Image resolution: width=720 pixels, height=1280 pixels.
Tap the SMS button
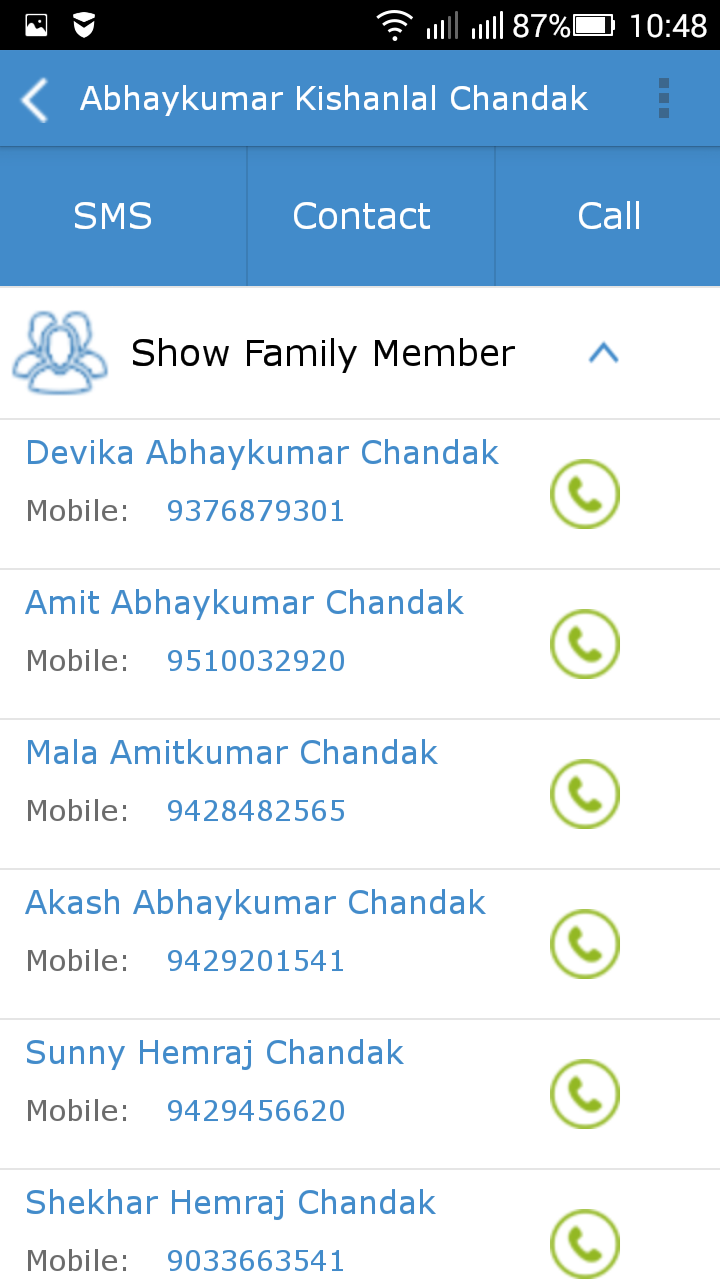click(x=113, y=216)
